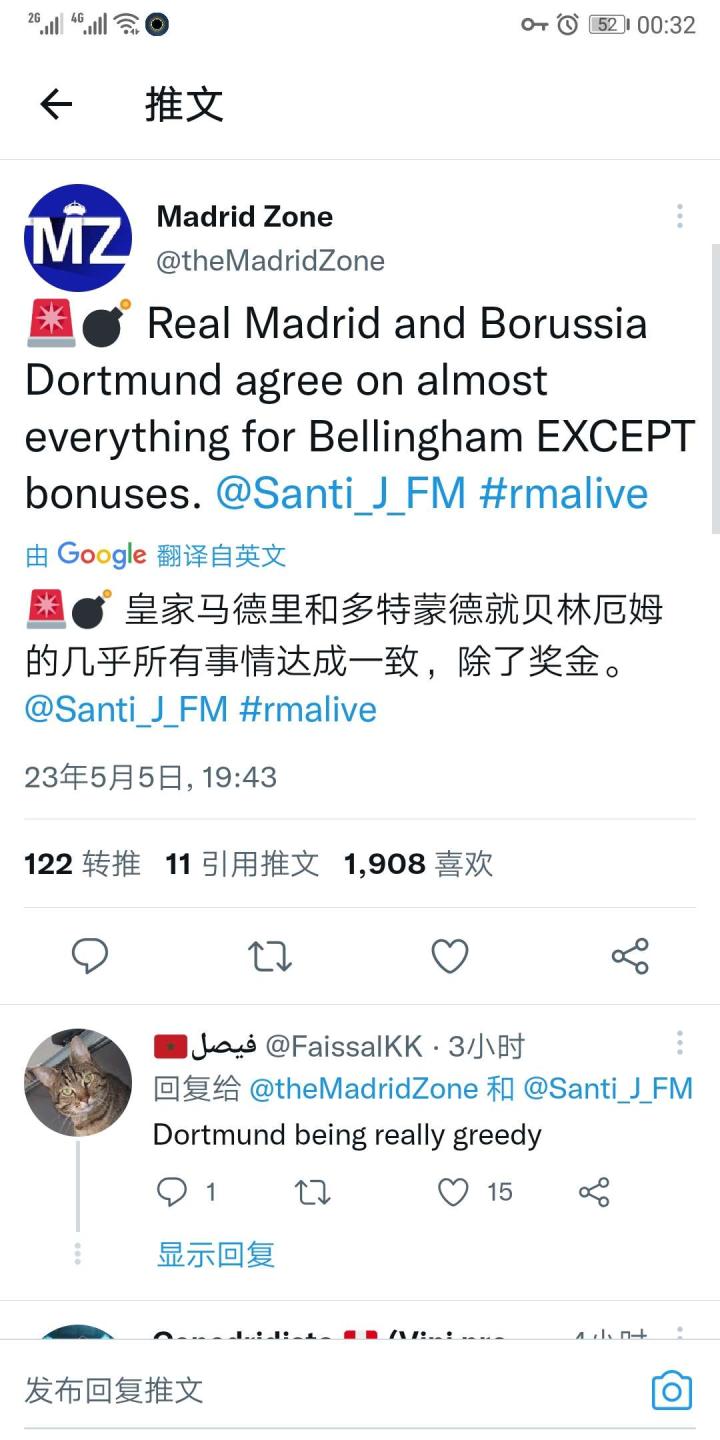The image size is (720, 1440).
Task: View the 11 quote tweets
Action: [x=242, y=864]
